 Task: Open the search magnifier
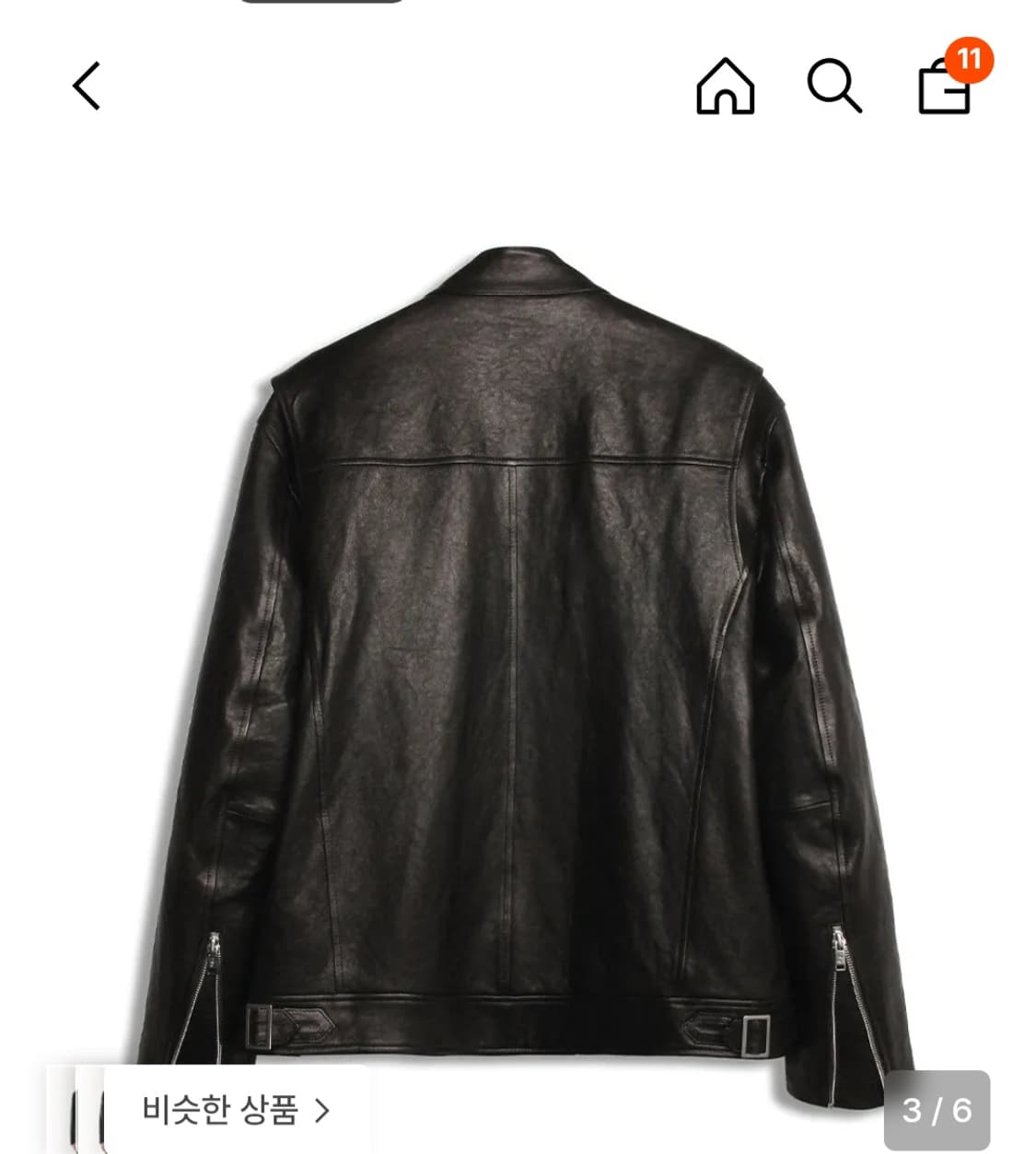point(833,87)
